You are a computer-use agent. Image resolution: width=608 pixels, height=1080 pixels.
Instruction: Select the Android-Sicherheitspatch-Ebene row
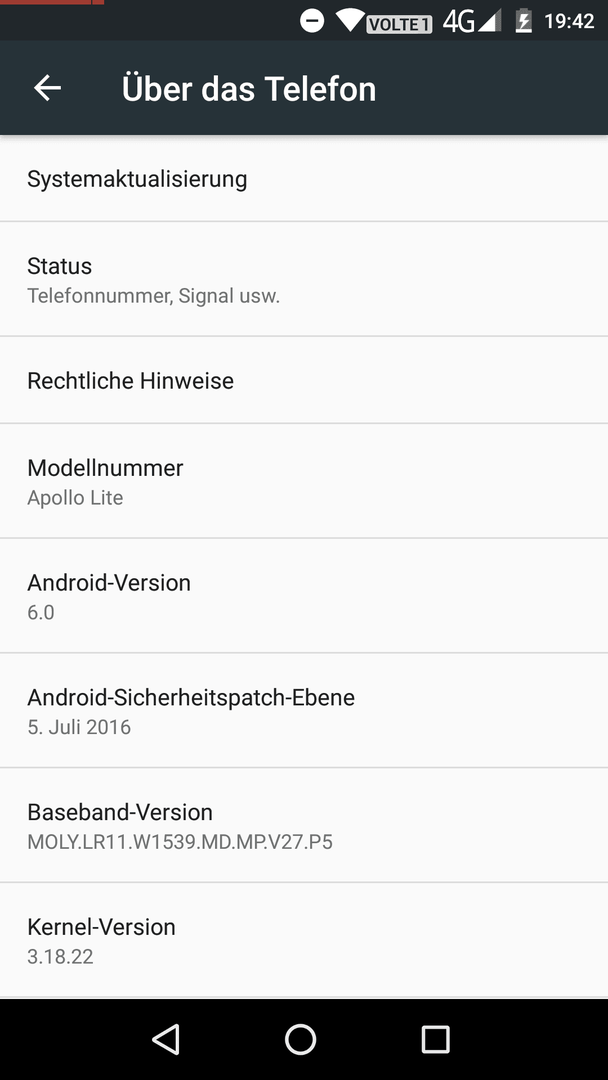[304, 710]
